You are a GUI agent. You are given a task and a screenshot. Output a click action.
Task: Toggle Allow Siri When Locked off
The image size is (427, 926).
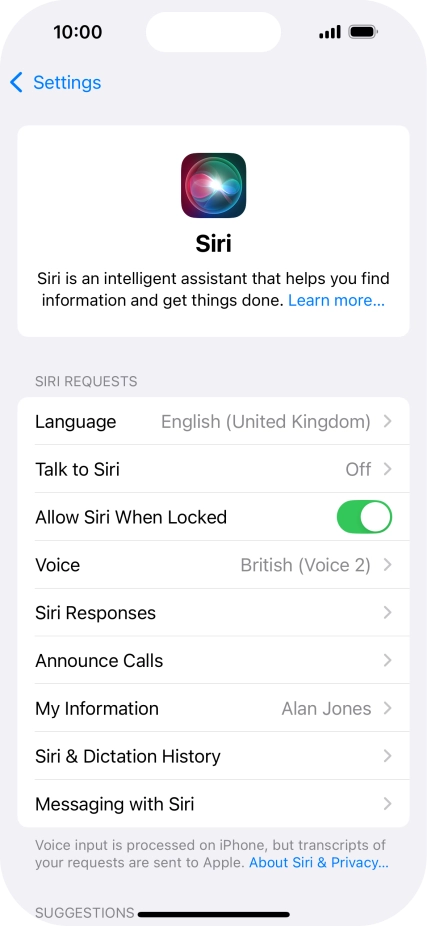tap(364, 517)
